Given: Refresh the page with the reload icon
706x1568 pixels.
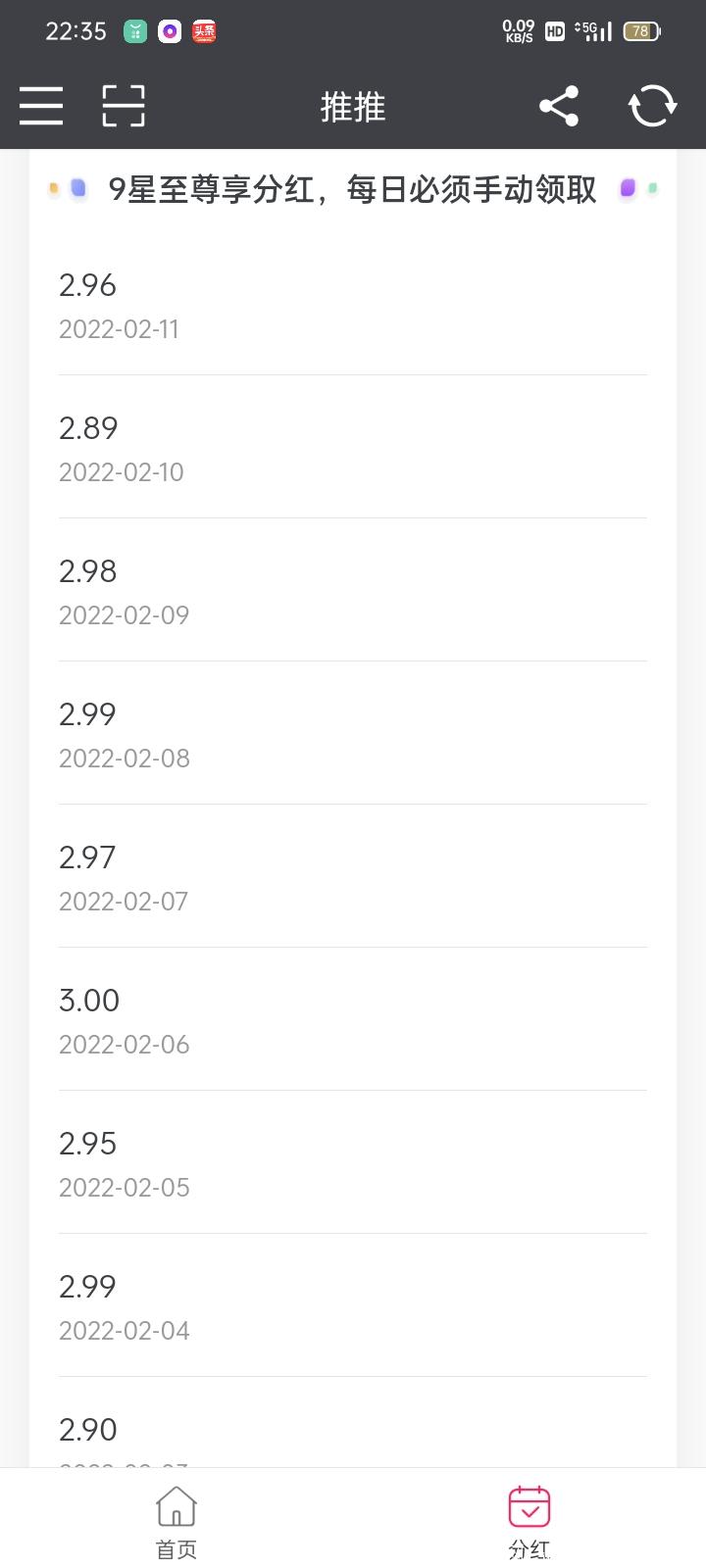Looking at the screenshot, I should (652, 106).
